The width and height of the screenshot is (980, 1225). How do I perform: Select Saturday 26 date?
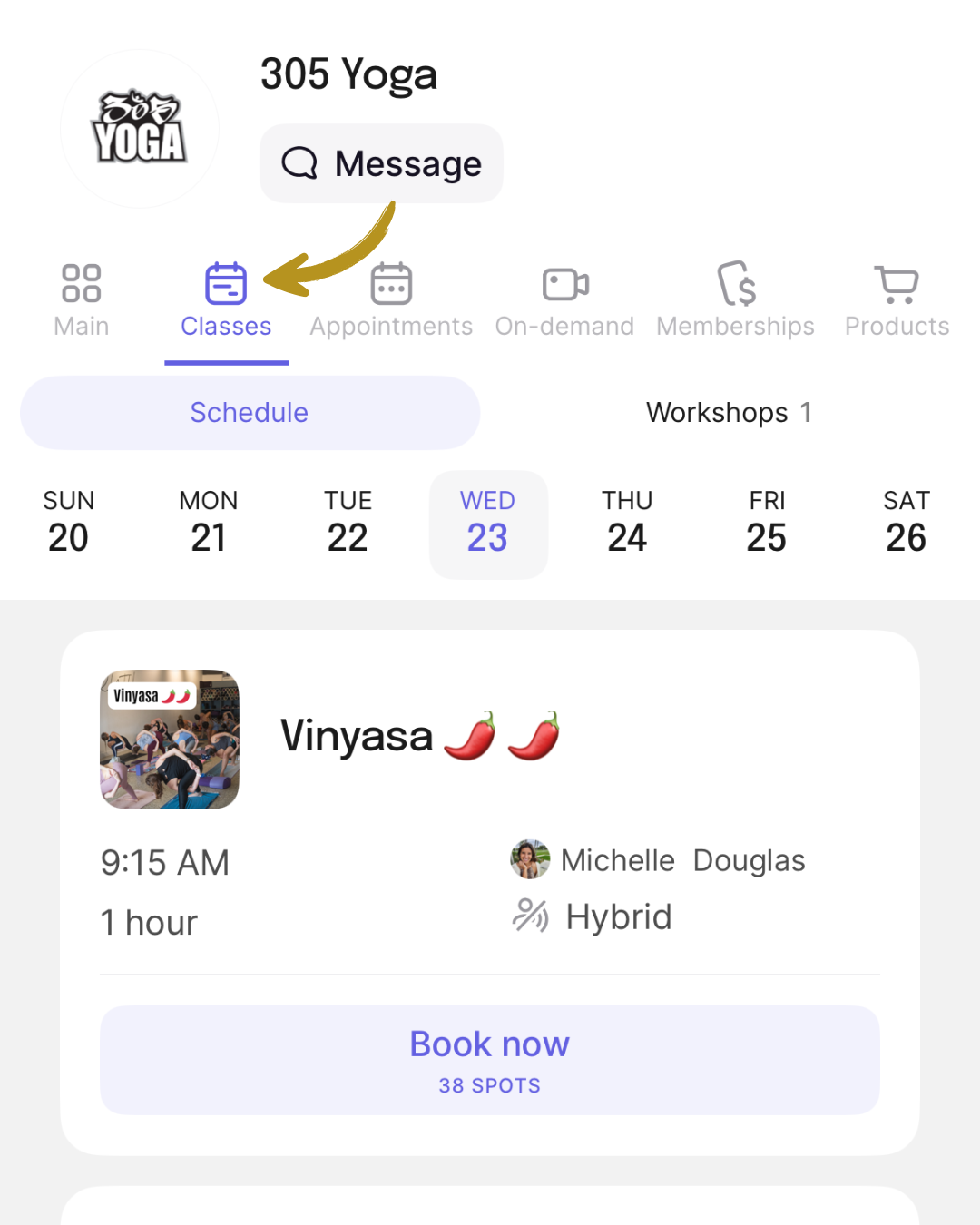(x=906, y=524)
